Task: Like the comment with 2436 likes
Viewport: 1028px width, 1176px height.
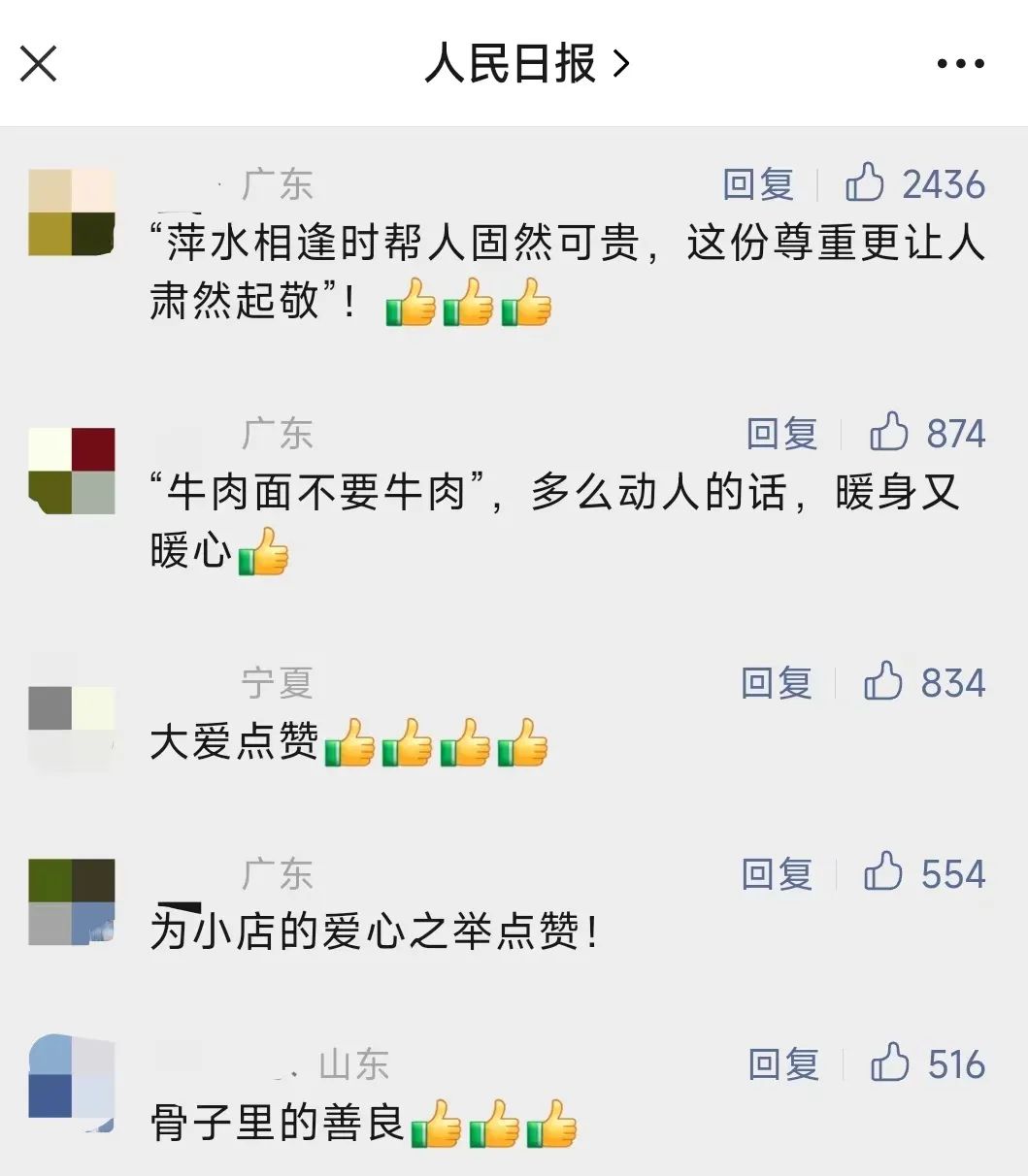Action: pyautogui.click(x=865, y=183)
